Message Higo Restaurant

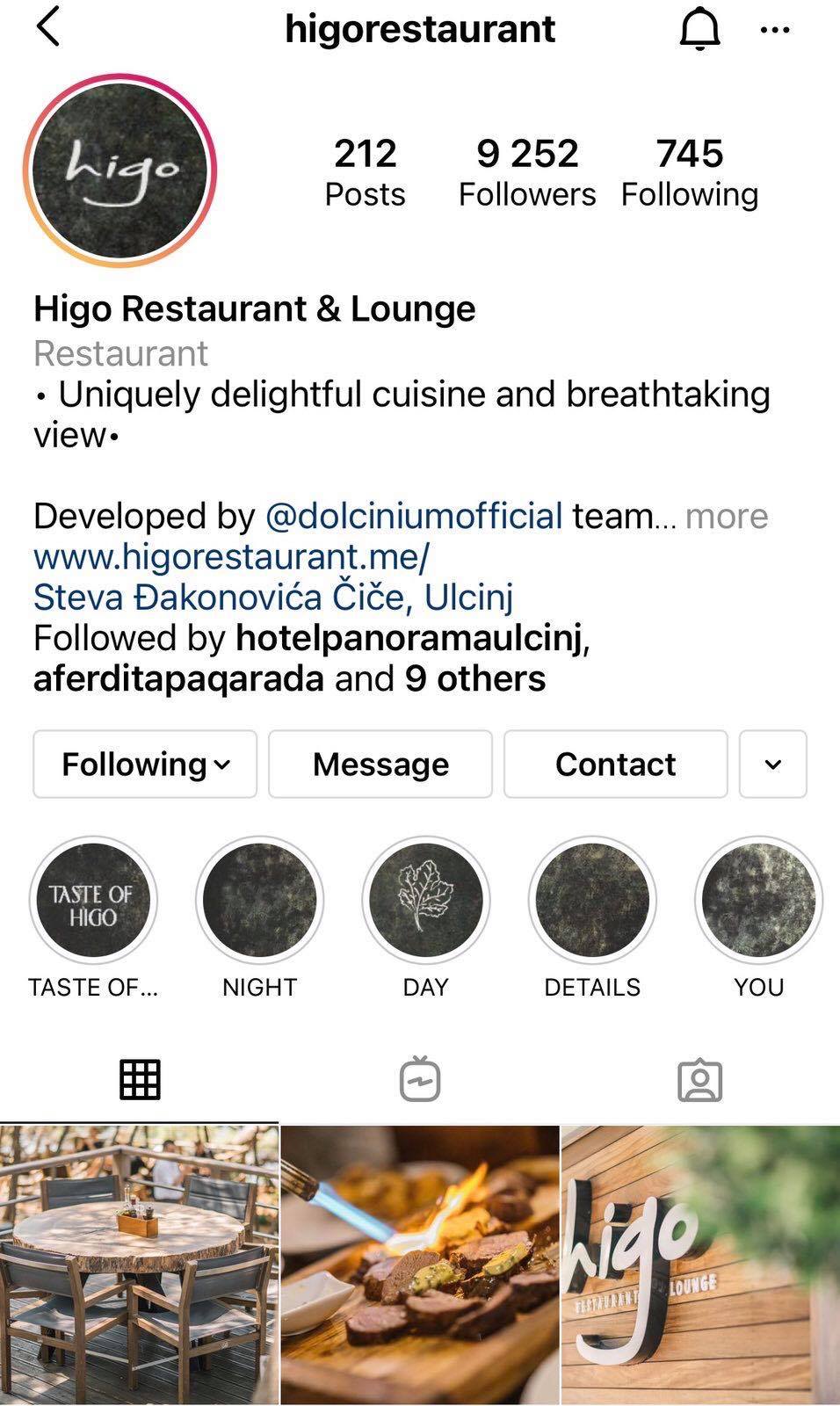pyautogui.click(x=380, y=764)
